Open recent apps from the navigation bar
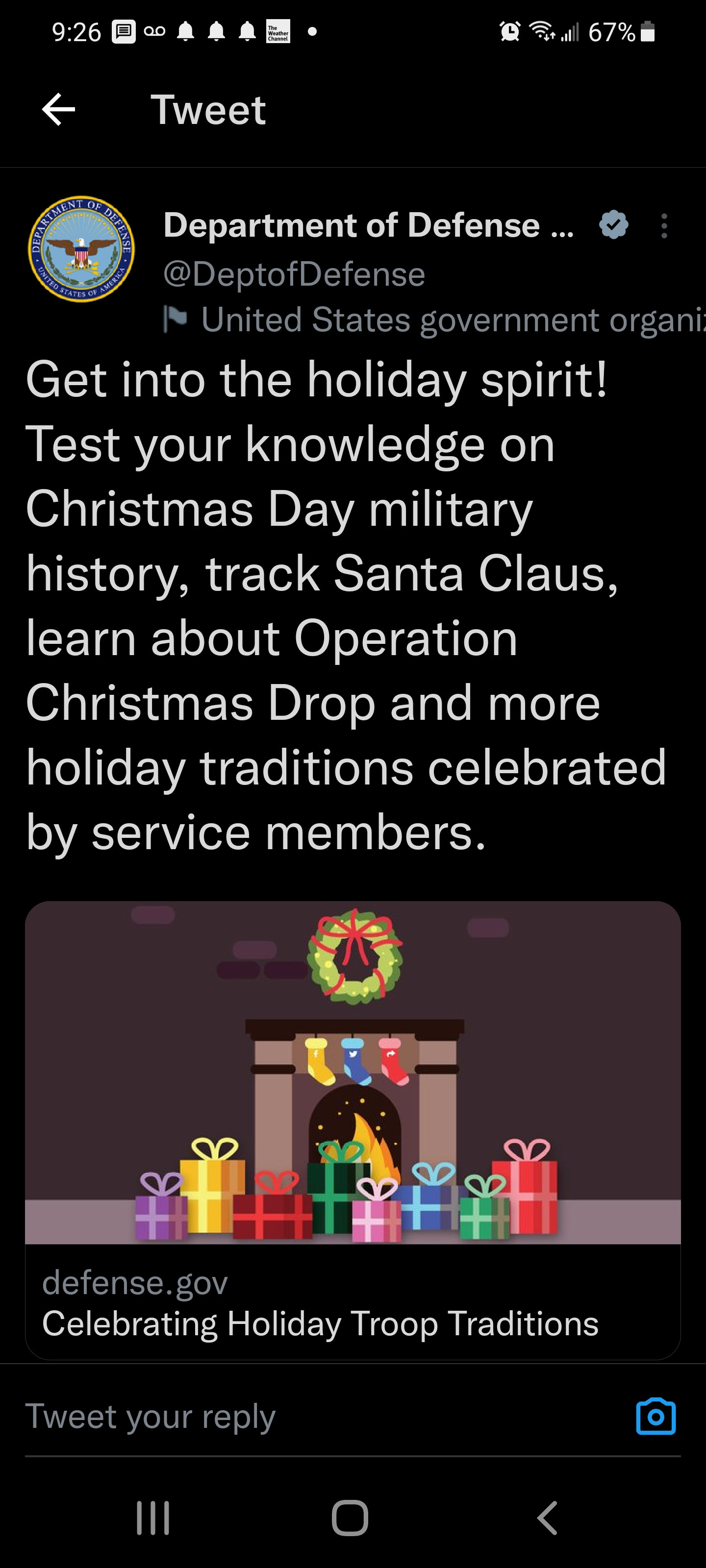 click(153, 1518)
